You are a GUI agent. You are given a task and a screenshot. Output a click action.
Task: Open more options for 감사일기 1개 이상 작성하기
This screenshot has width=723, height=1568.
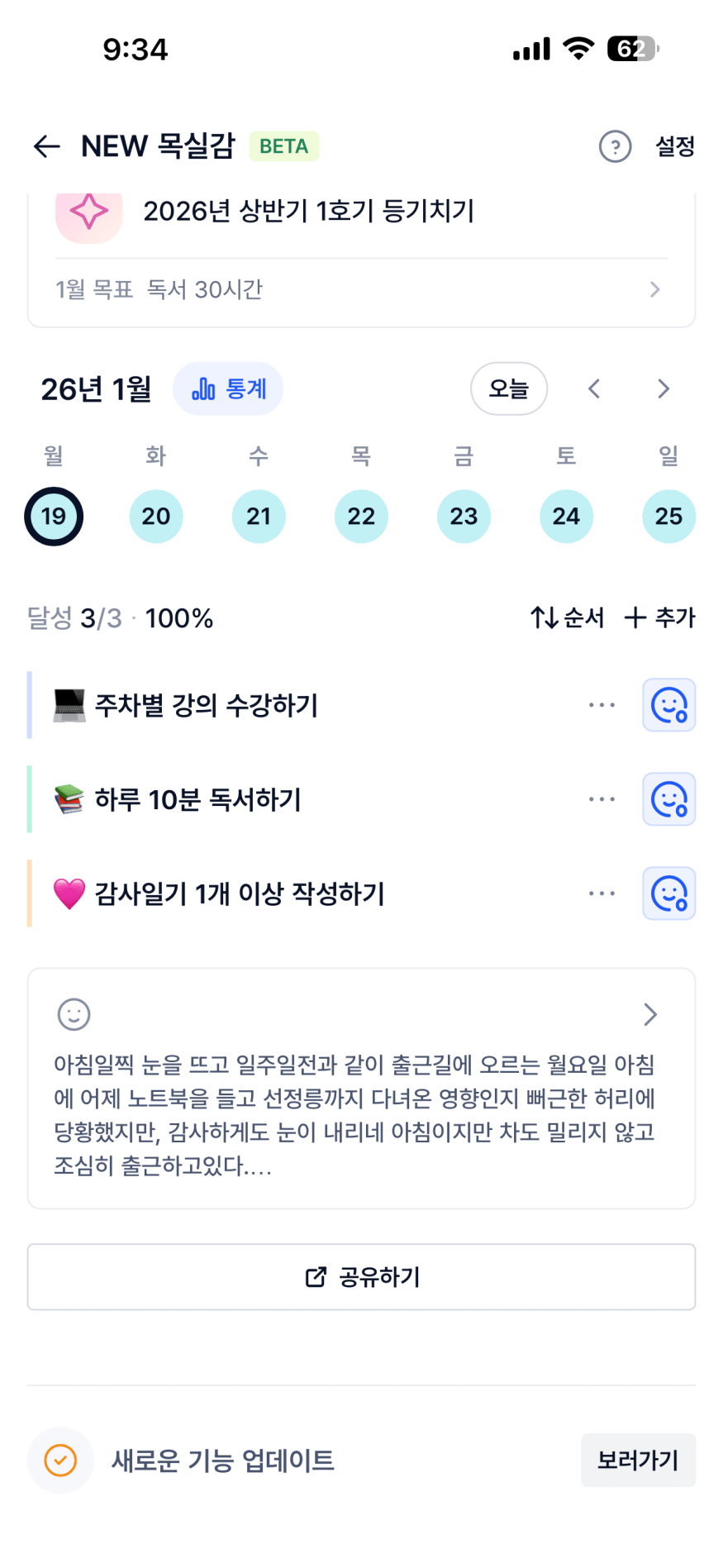[x=602, y=894]
